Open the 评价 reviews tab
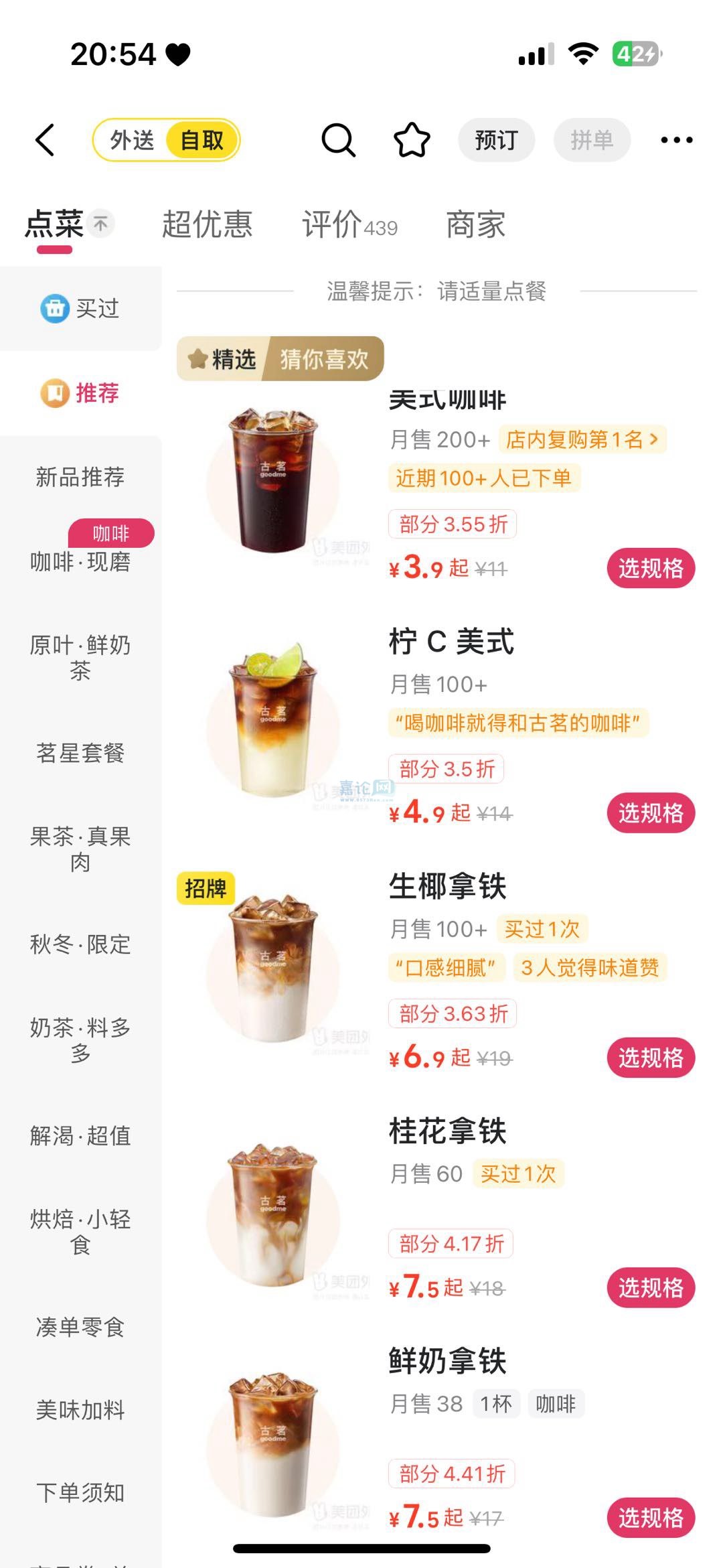The width and height of the screenshot is (723, 1568). [349, 224]
